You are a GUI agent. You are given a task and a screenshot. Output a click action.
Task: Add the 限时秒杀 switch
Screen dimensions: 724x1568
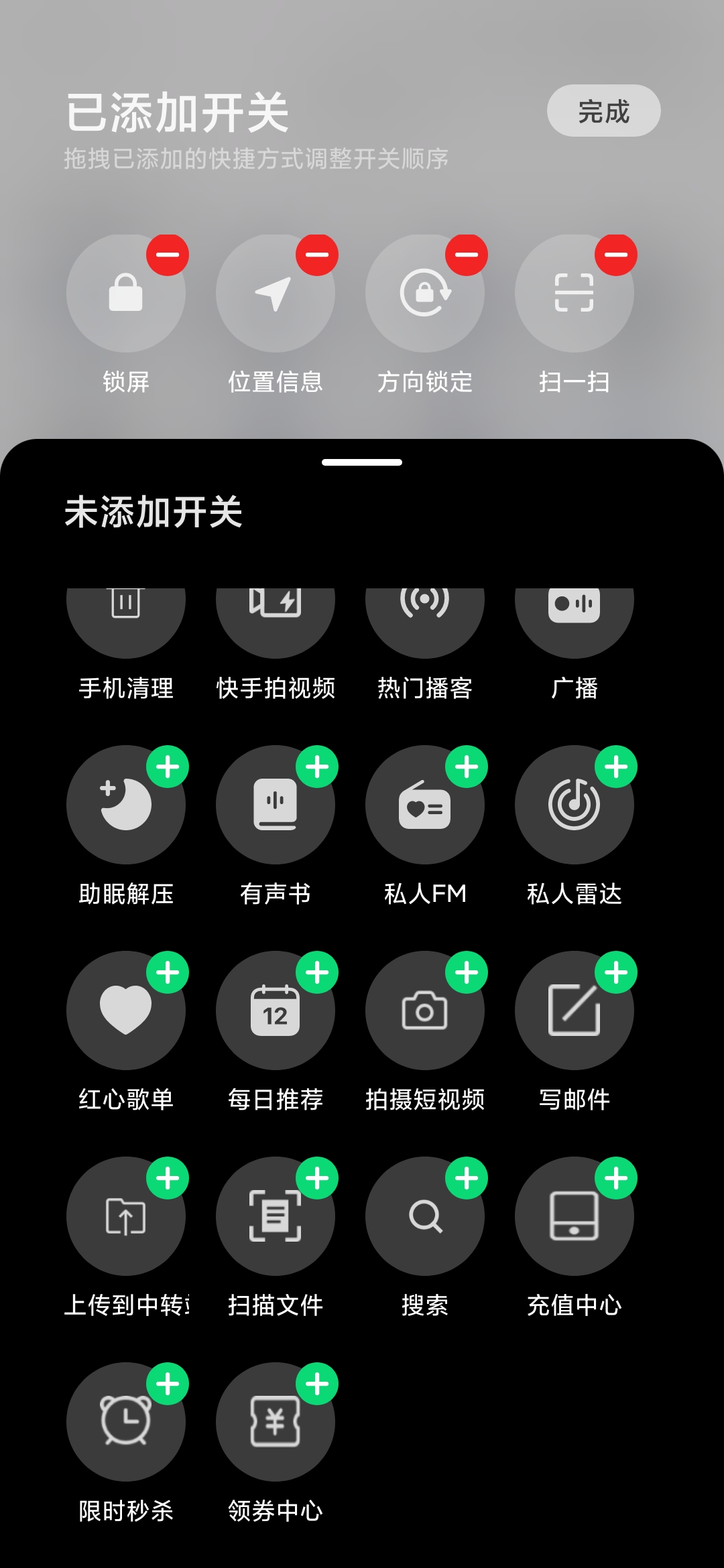coord(168,1384)
